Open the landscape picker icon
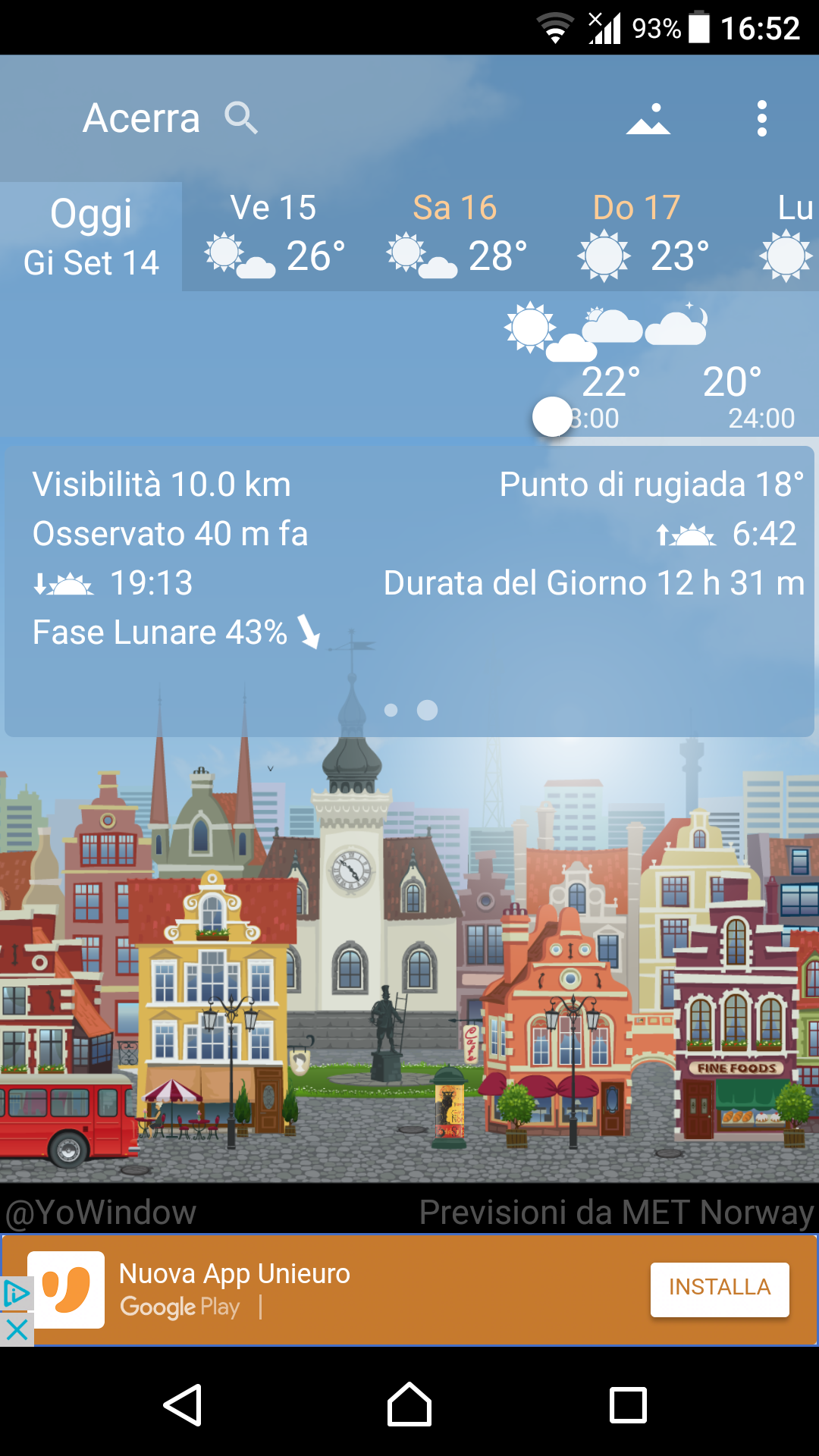The height and width of the screenshot is (1456, 819). tap(648, 119)
